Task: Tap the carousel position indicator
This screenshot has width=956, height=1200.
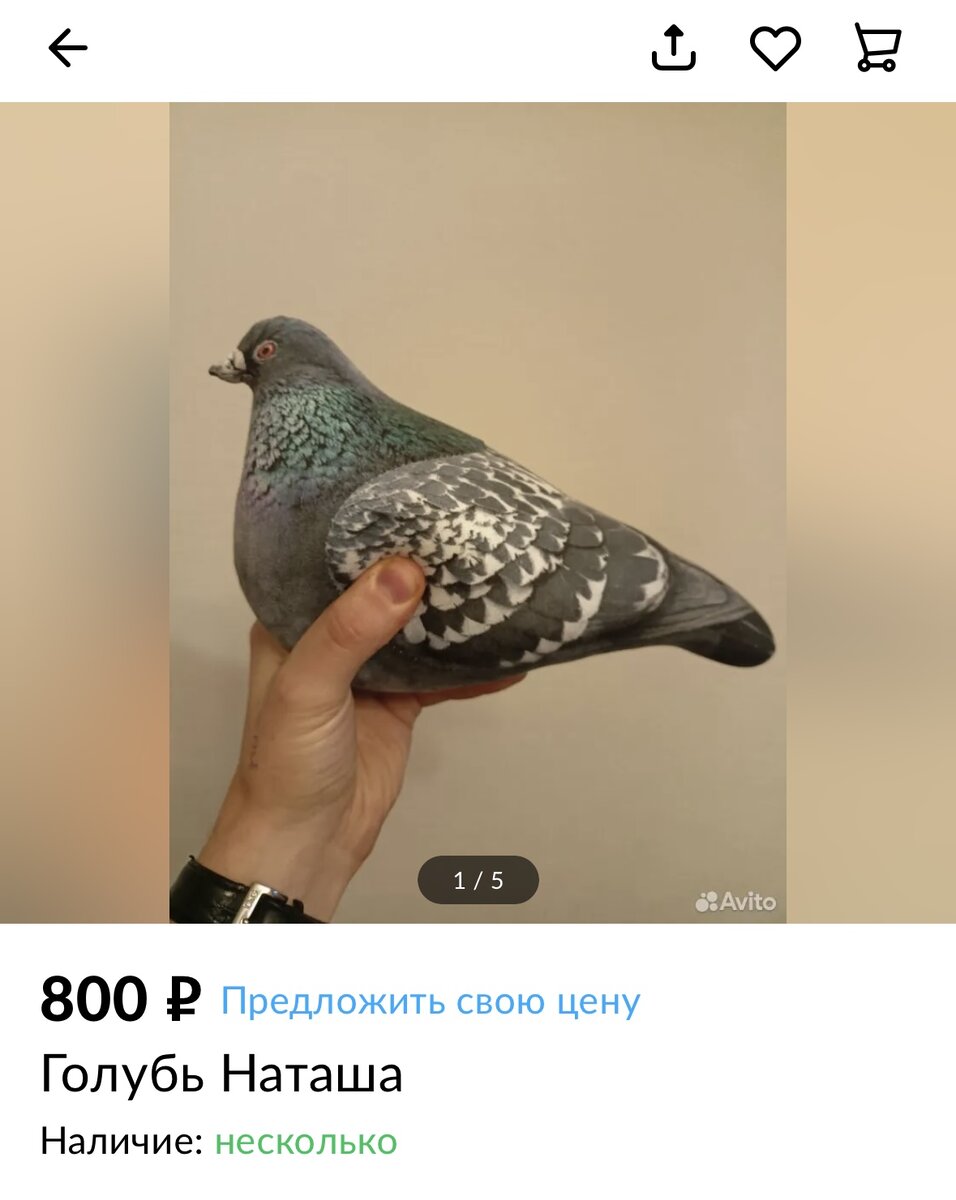Action: tap(478, 880)
